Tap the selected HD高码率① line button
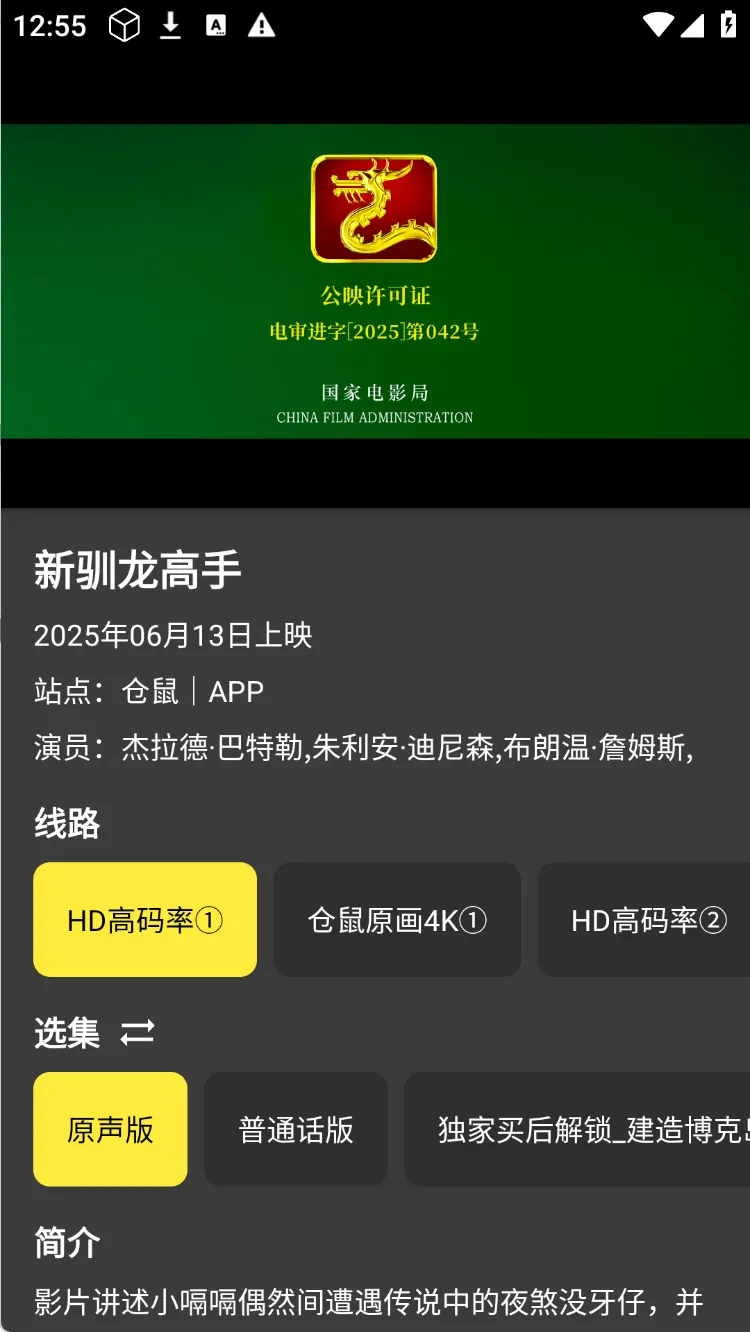This screenshot has width=750, height=1332. coord(145,919)
